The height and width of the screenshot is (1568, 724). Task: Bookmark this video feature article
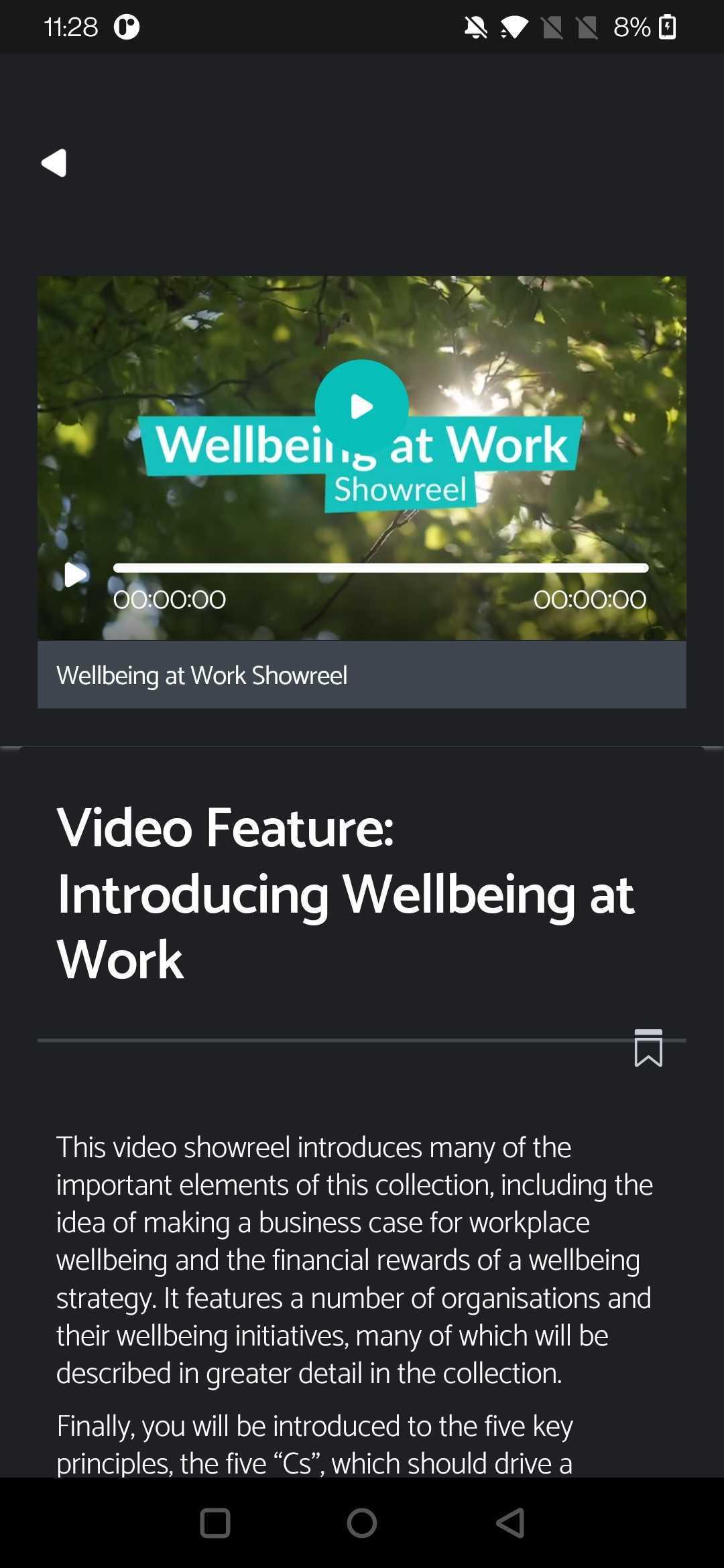tap(648, 1048)
